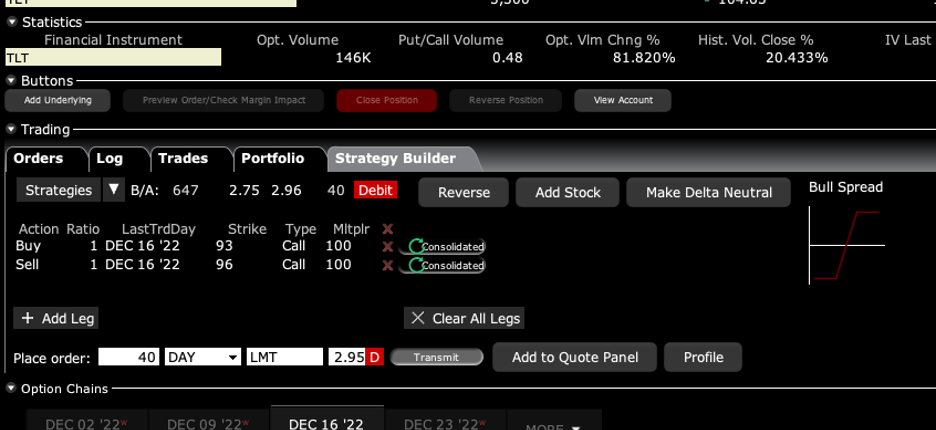Switch to the Trades tab

[x=183, y=158]
